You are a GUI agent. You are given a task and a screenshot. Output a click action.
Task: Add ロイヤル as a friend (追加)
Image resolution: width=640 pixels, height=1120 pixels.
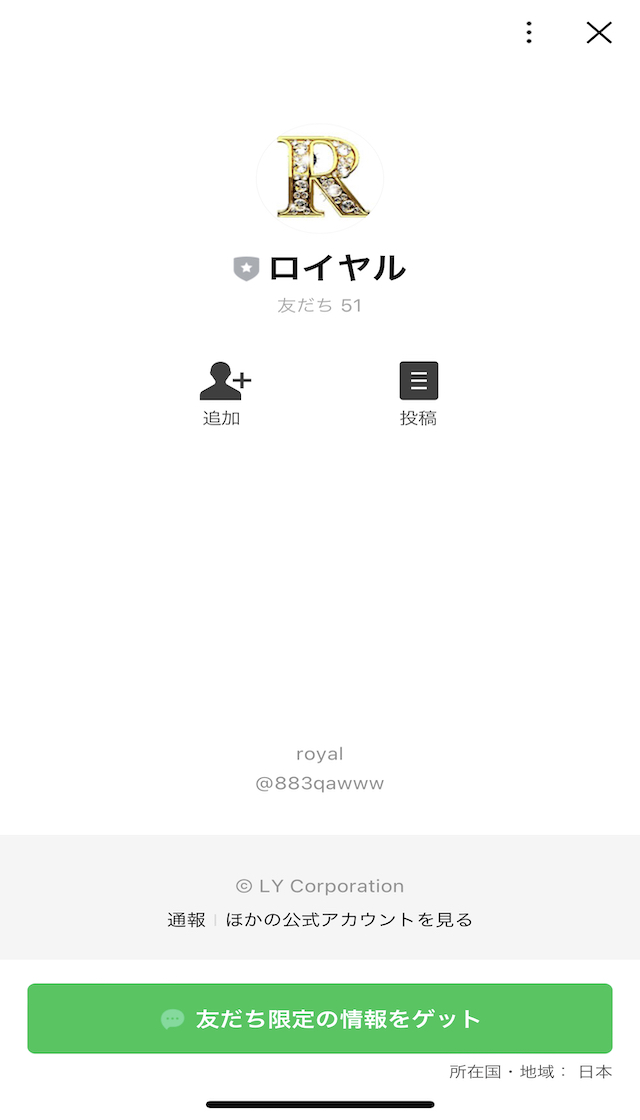[x=223, y=393]
